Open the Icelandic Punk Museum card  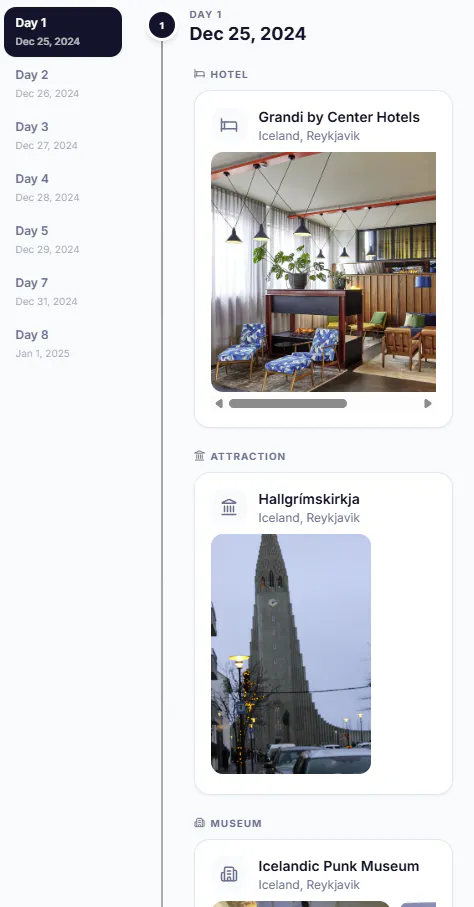pyautogui.click(x=323, y=873)
